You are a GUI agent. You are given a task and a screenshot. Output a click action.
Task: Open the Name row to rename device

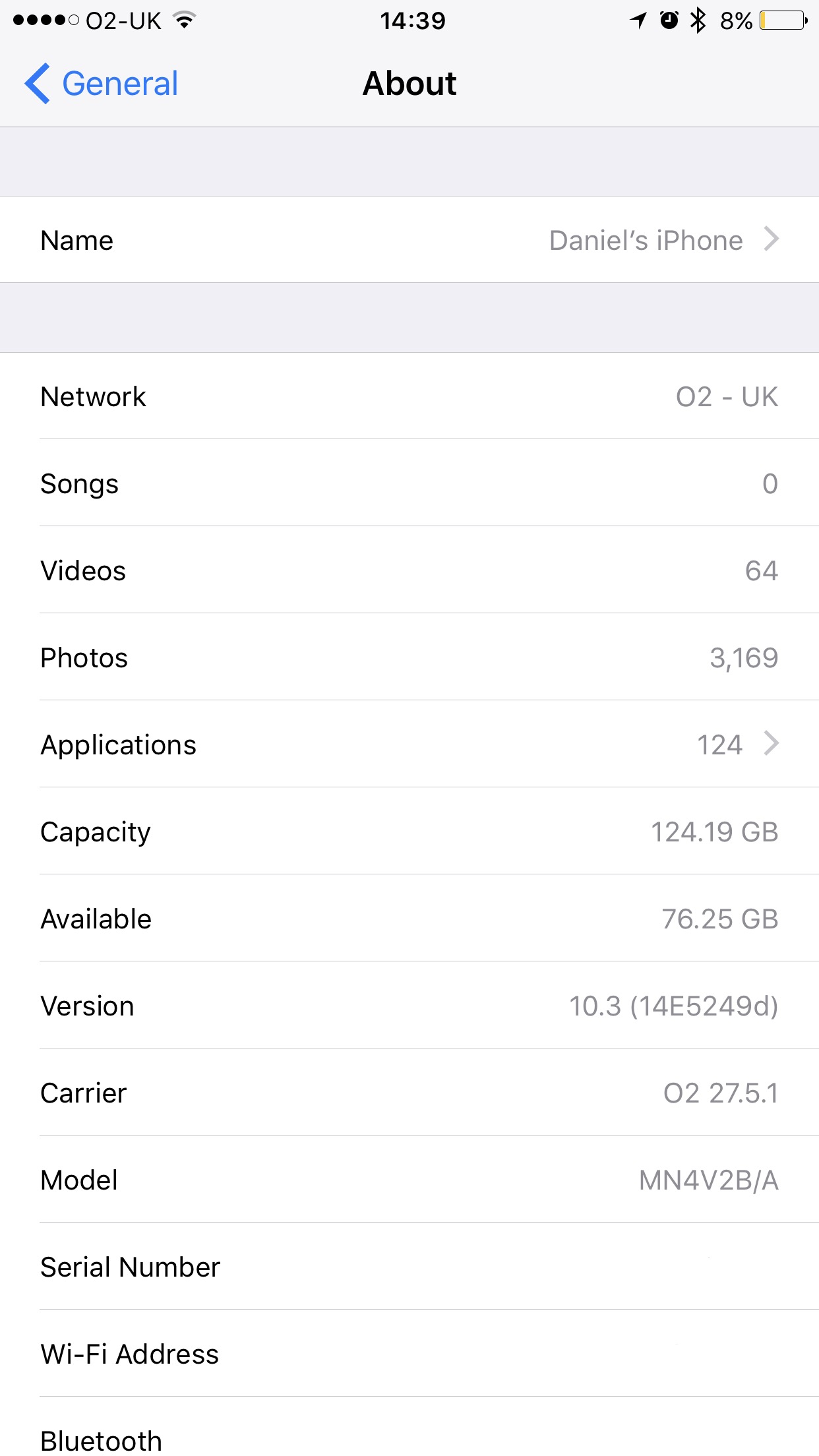[409, 239]
